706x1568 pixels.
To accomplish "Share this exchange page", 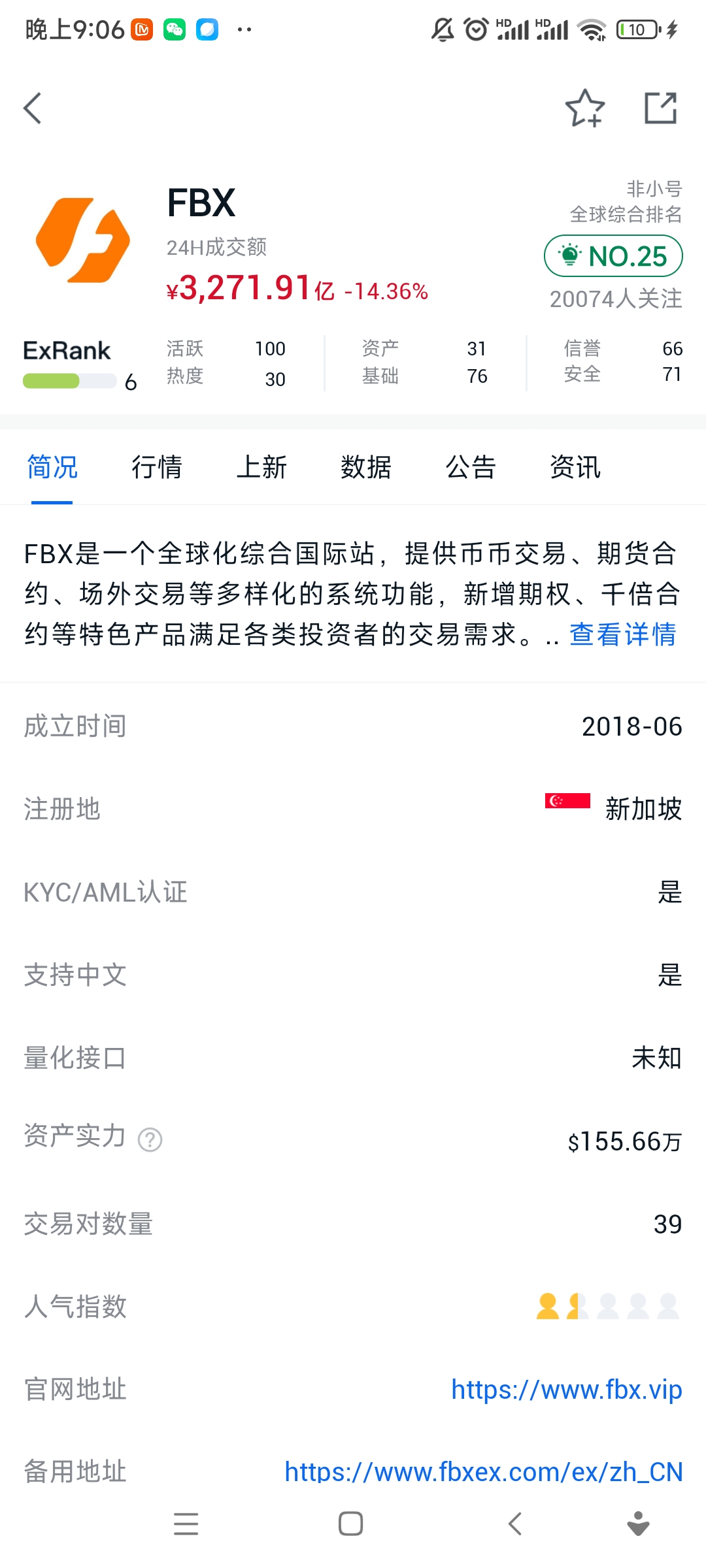I will click(660, 108).
